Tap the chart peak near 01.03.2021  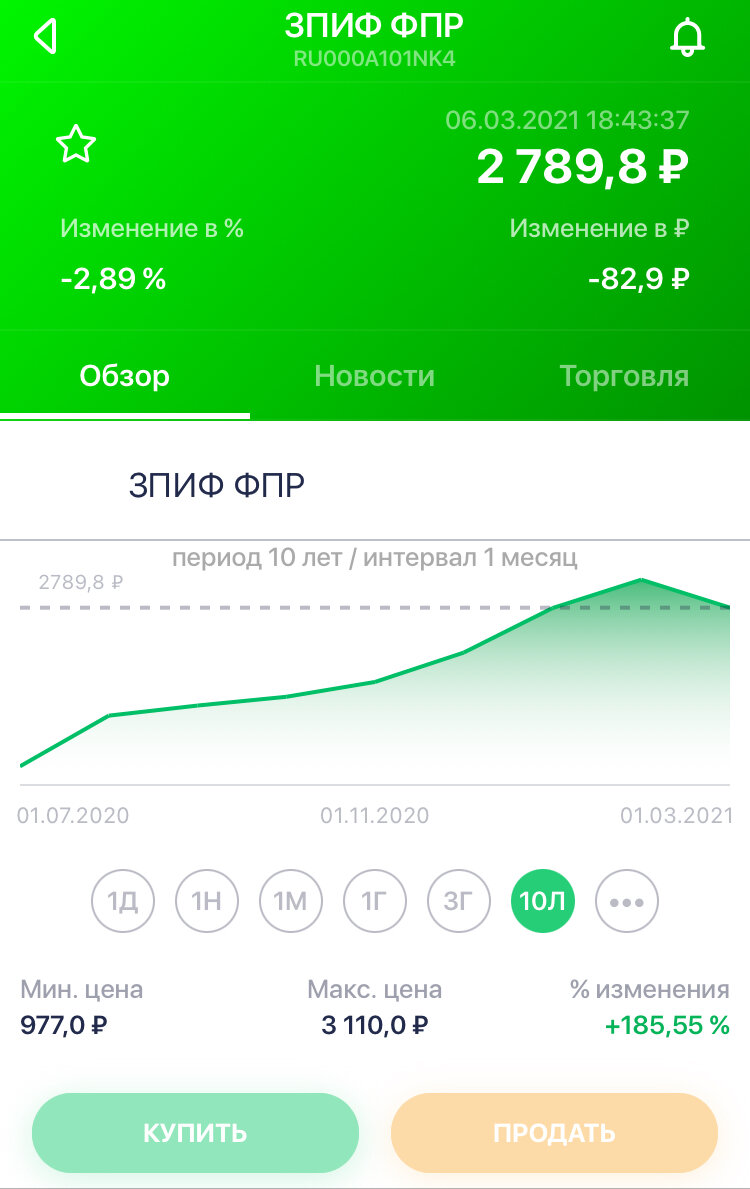pyautogui.click(x=641, y=578)
